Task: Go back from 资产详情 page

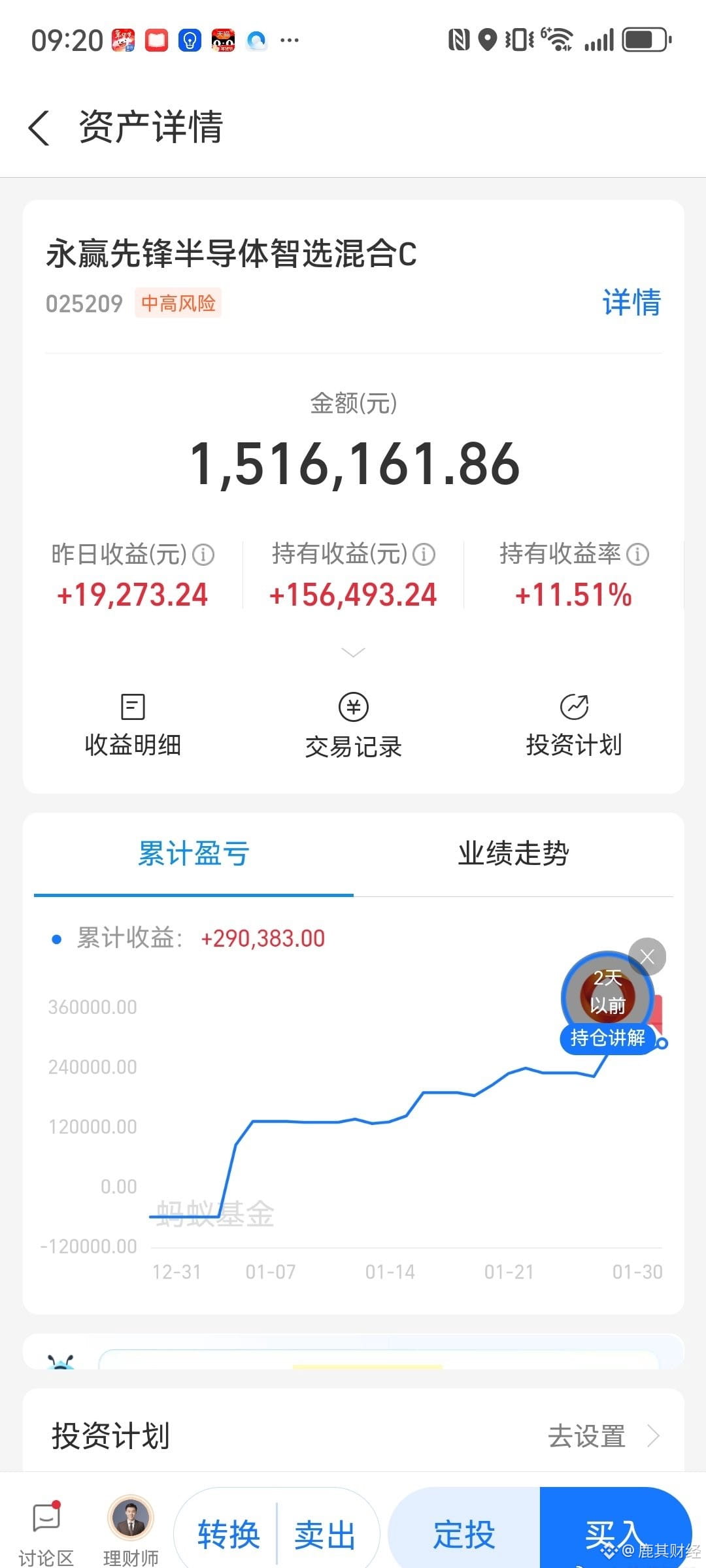Action: coord(39,127)
